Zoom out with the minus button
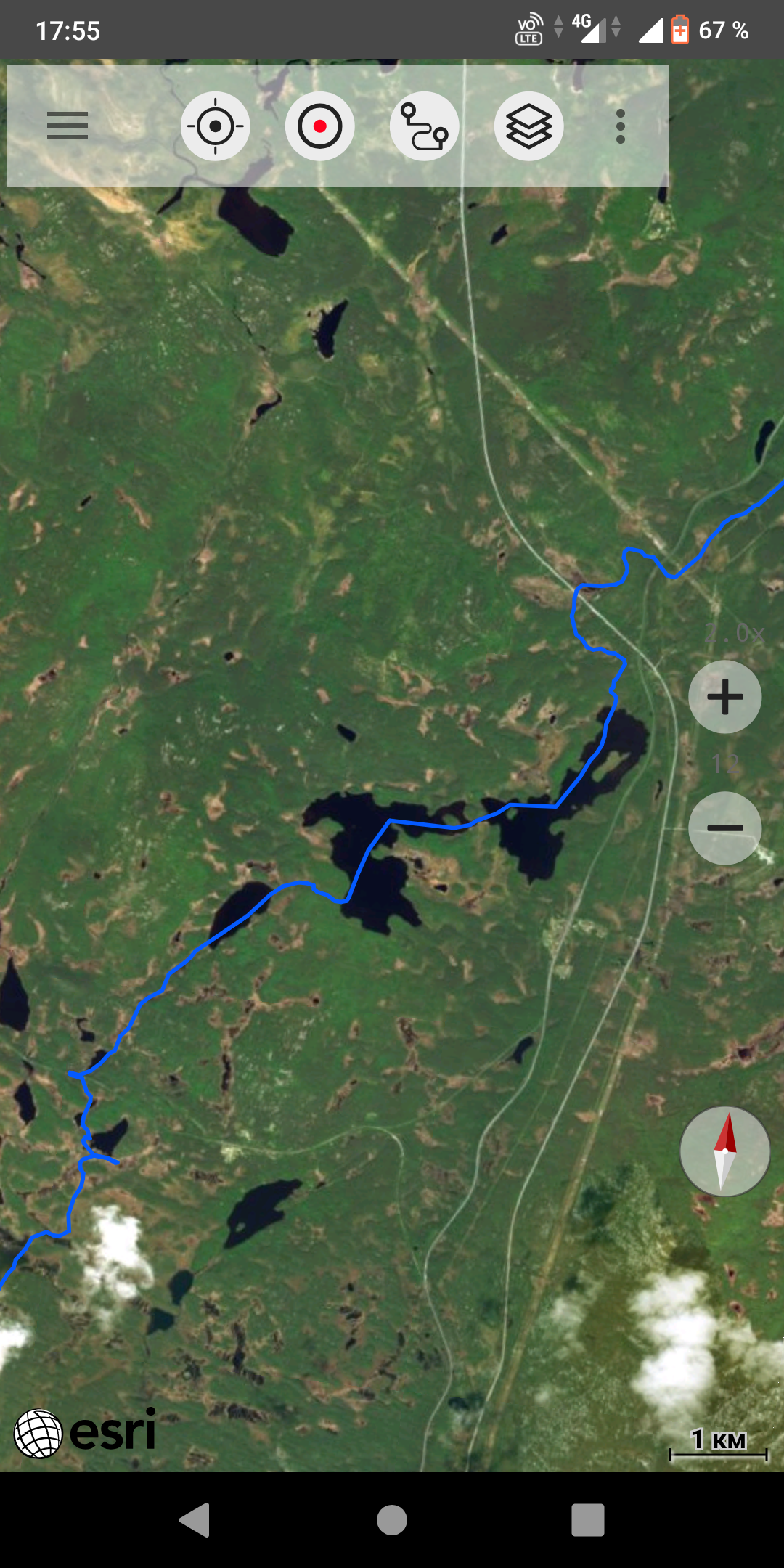The width and height of the screenshot is (784, 1568). point(724,828)
